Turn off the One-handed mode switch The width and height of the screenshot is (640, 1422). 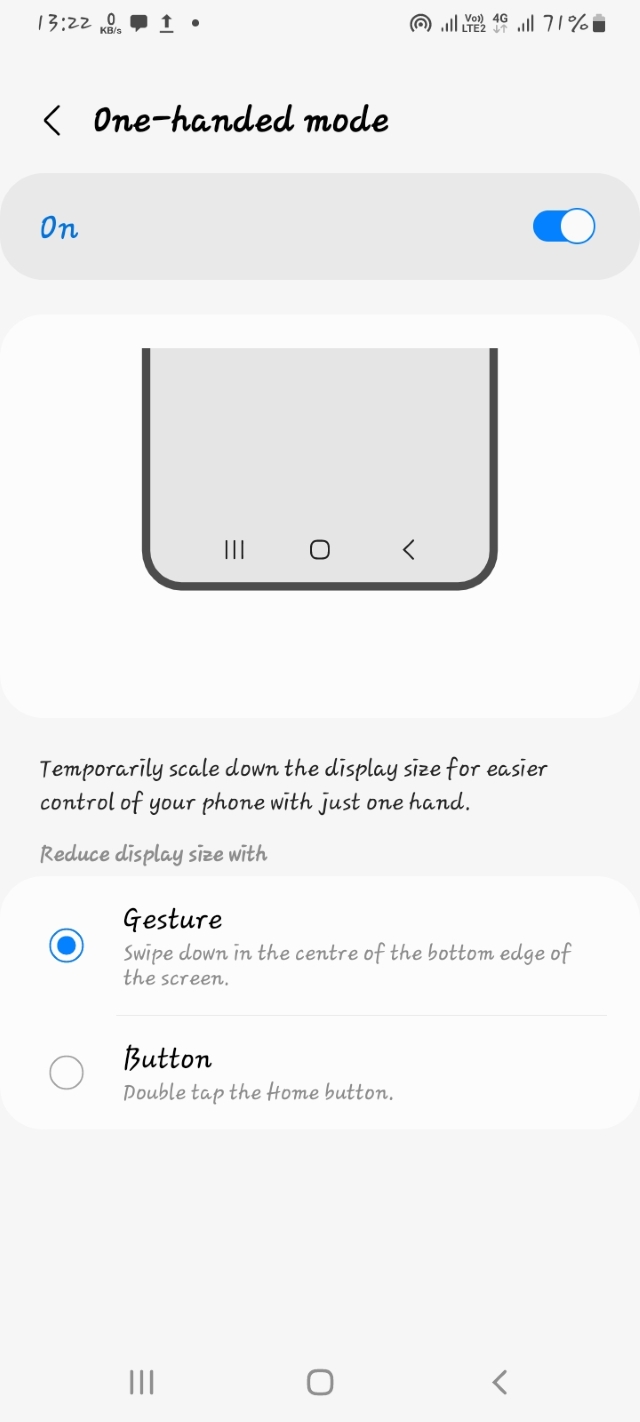[x=564, y=227]
